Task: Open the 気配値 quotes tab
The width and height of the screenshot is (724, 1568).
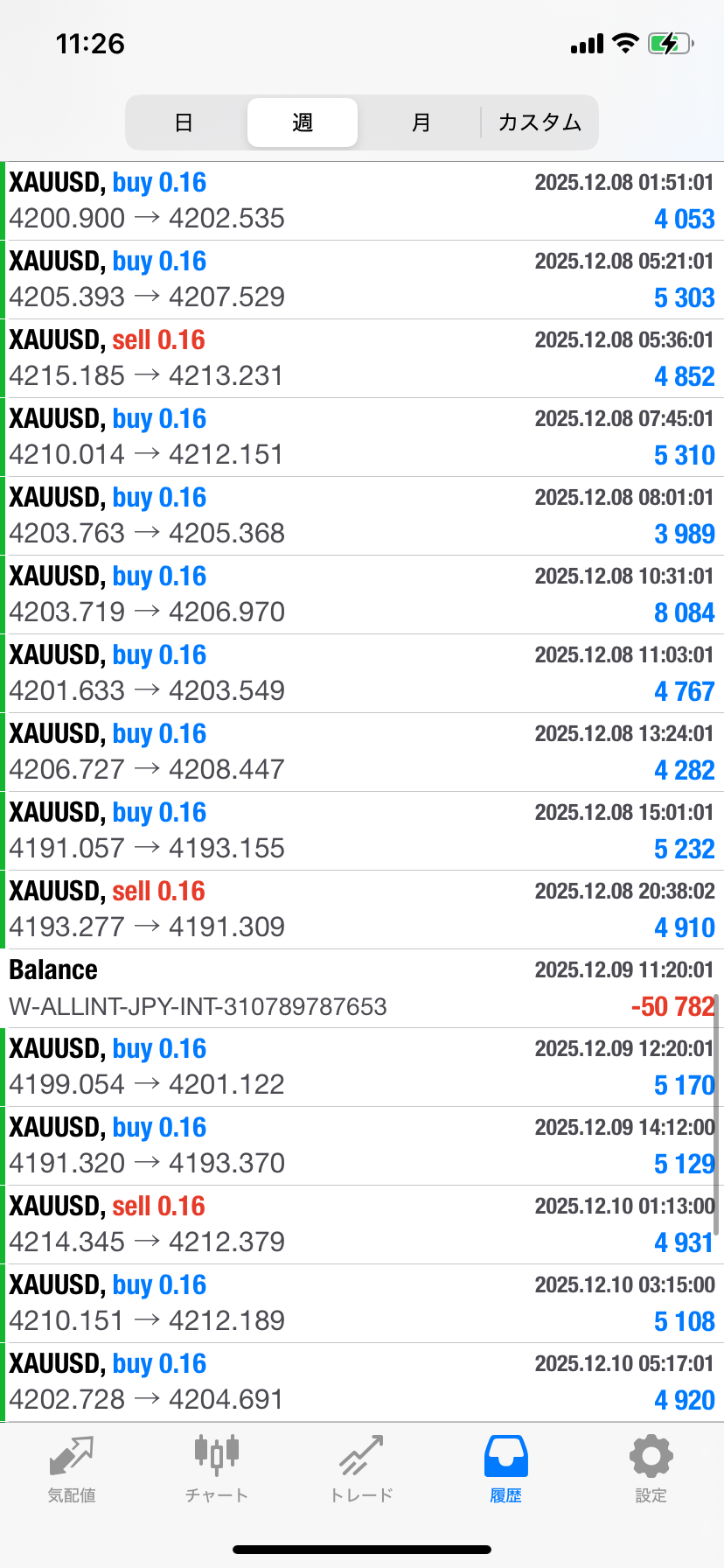Action: (72, 1470)
